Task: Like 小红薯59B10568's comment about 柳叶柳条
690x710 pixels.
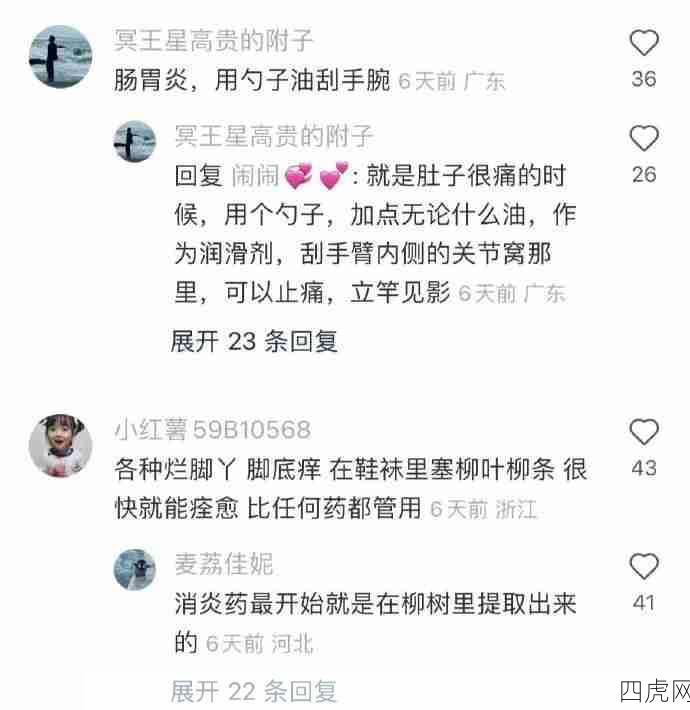Action: click(x=645, y=432)
